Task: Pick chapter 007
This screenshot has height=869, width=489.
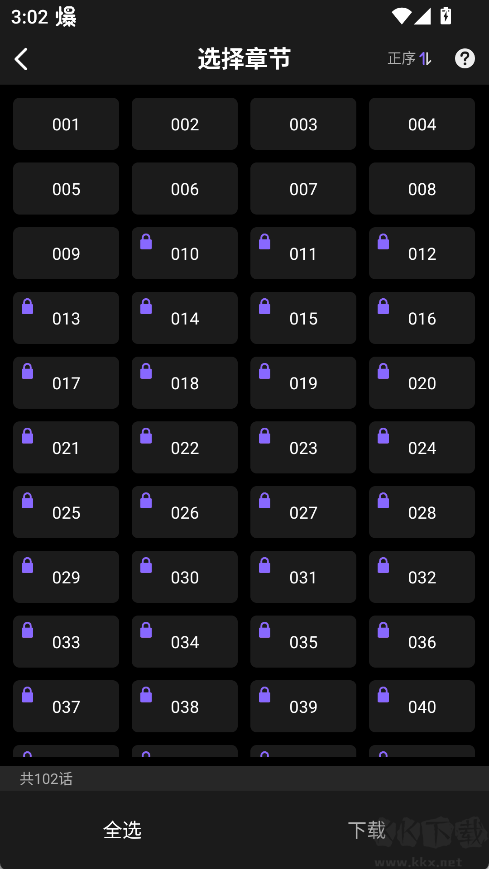Action: 303,188
